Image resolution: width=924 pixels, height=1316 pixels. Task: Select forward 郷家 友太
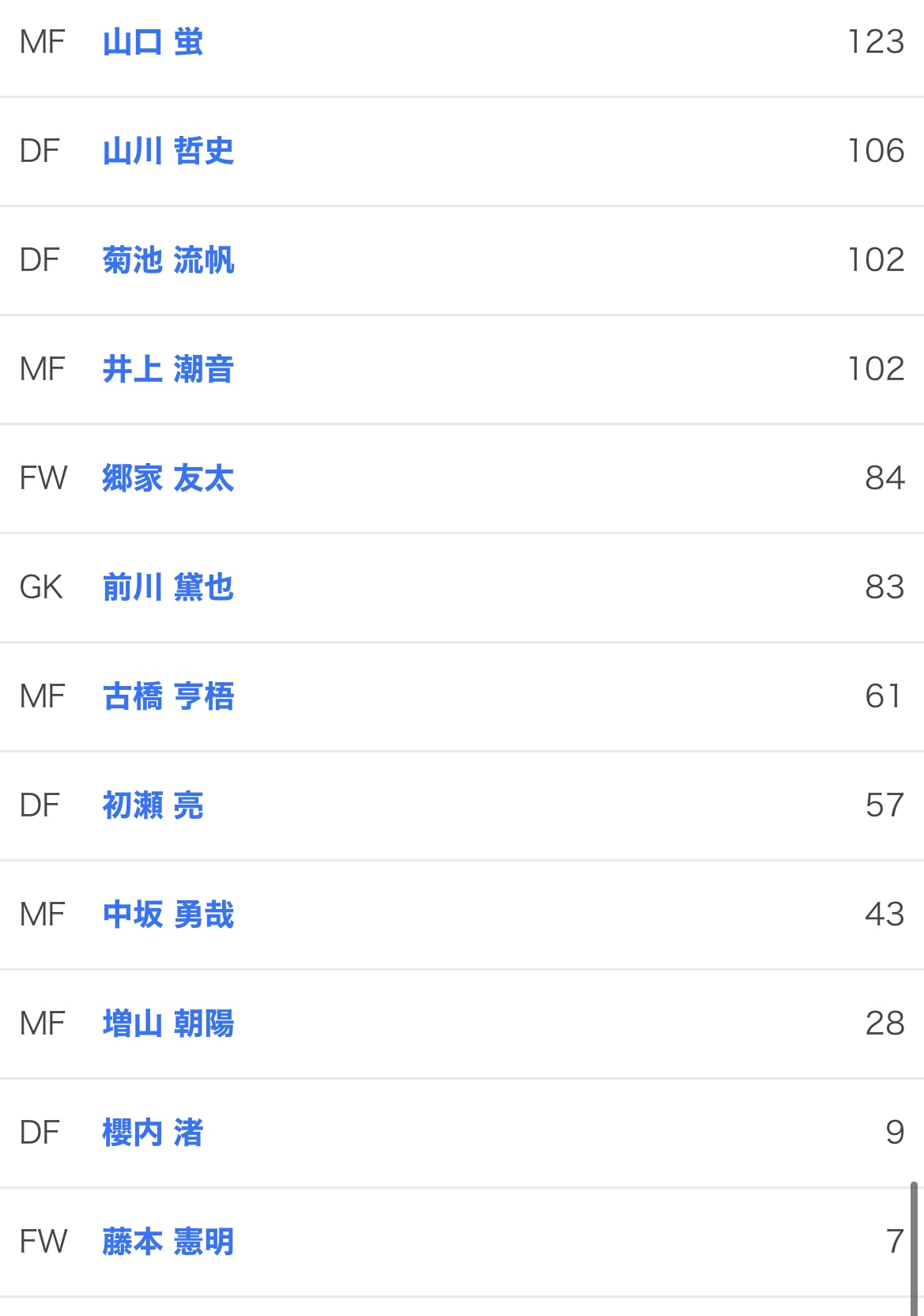(168, 478)
